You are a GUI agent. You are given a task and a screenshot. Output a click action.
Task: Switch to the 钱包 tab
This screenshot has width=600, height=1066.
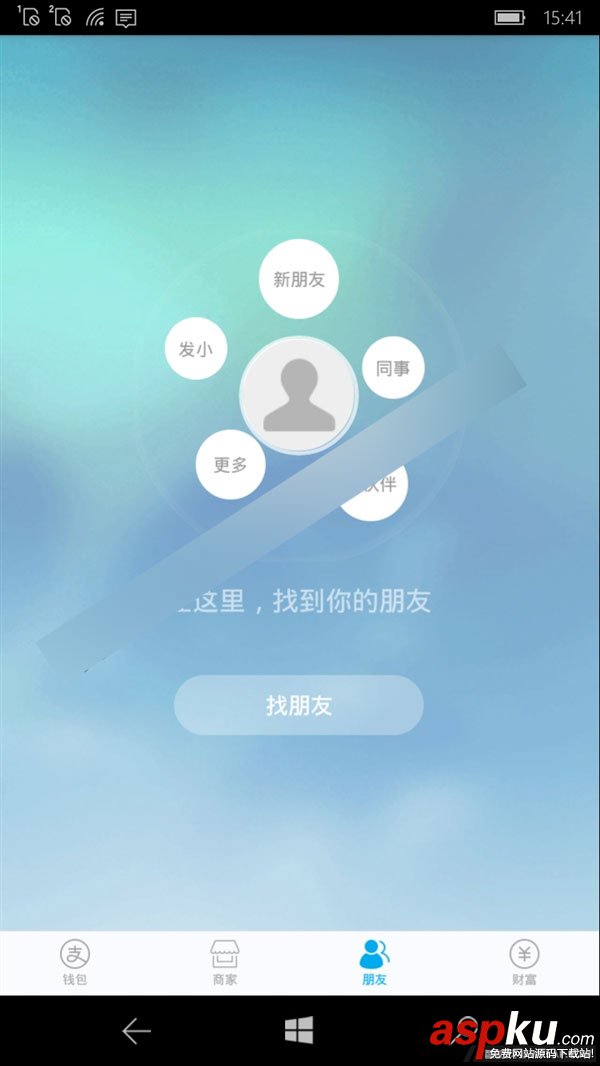(75, 962)
